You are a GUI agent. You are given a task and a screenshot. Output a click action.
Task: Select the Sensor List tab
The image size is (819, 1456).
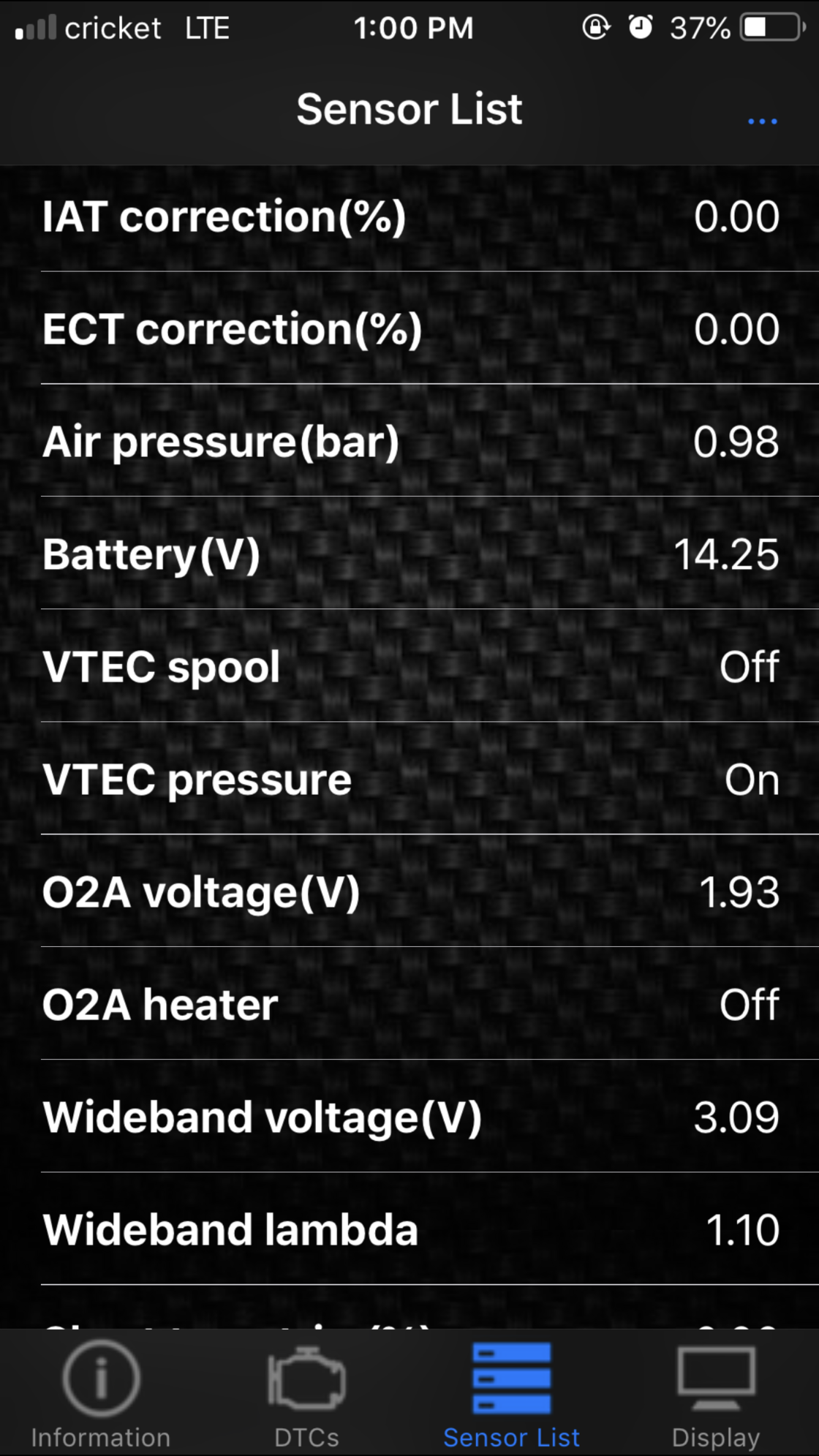511,1395
